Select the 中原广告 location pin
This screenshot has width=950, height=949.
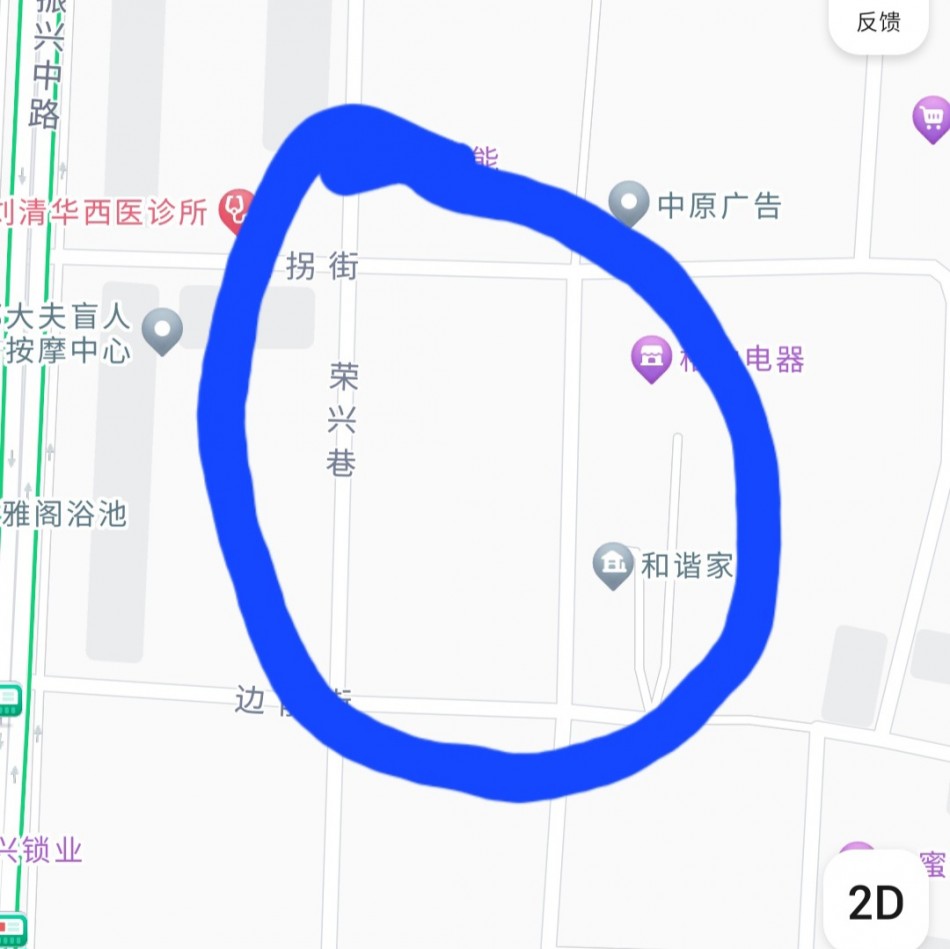point(629,203)
